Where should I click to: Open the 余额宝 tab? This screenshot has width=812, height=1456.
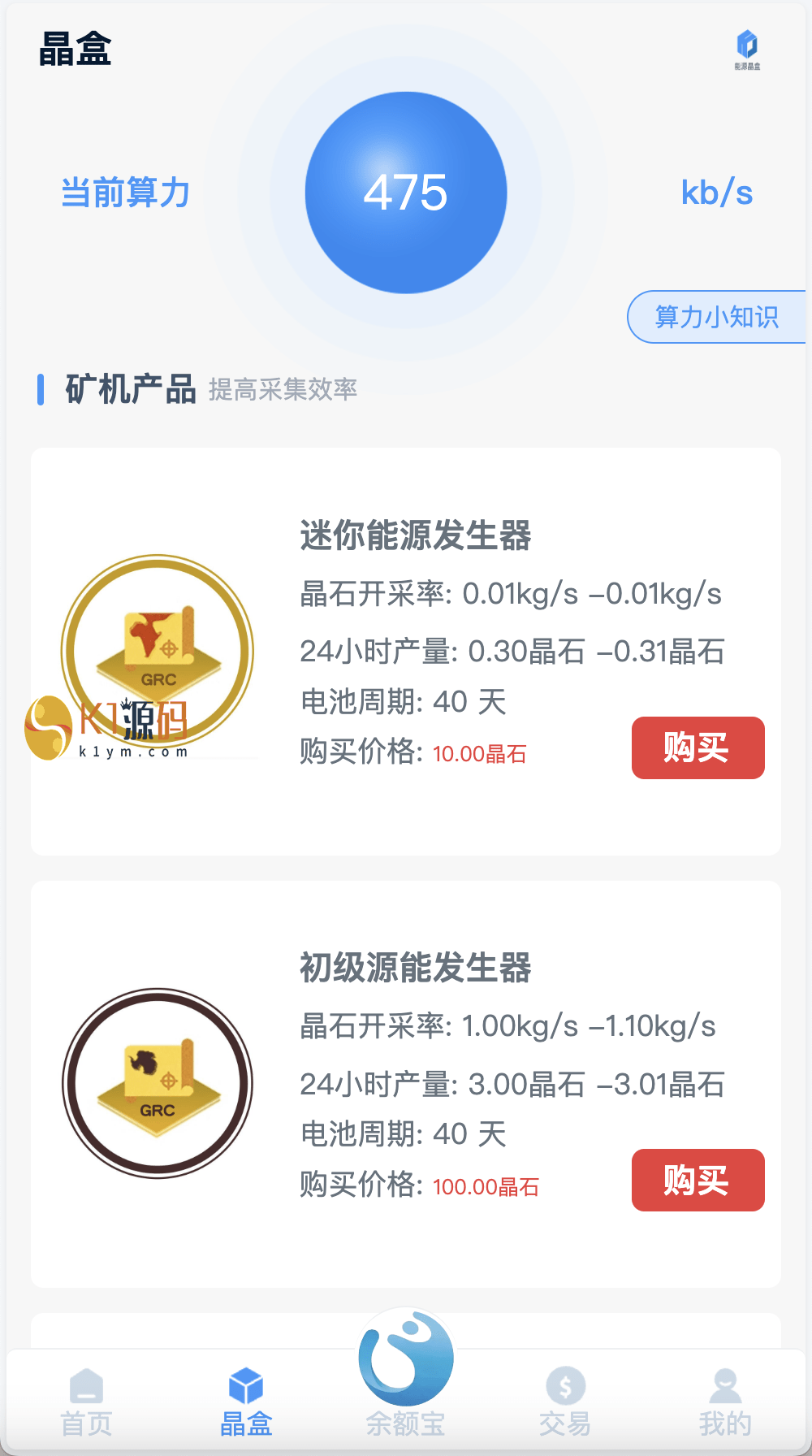tap(406, 1381)
